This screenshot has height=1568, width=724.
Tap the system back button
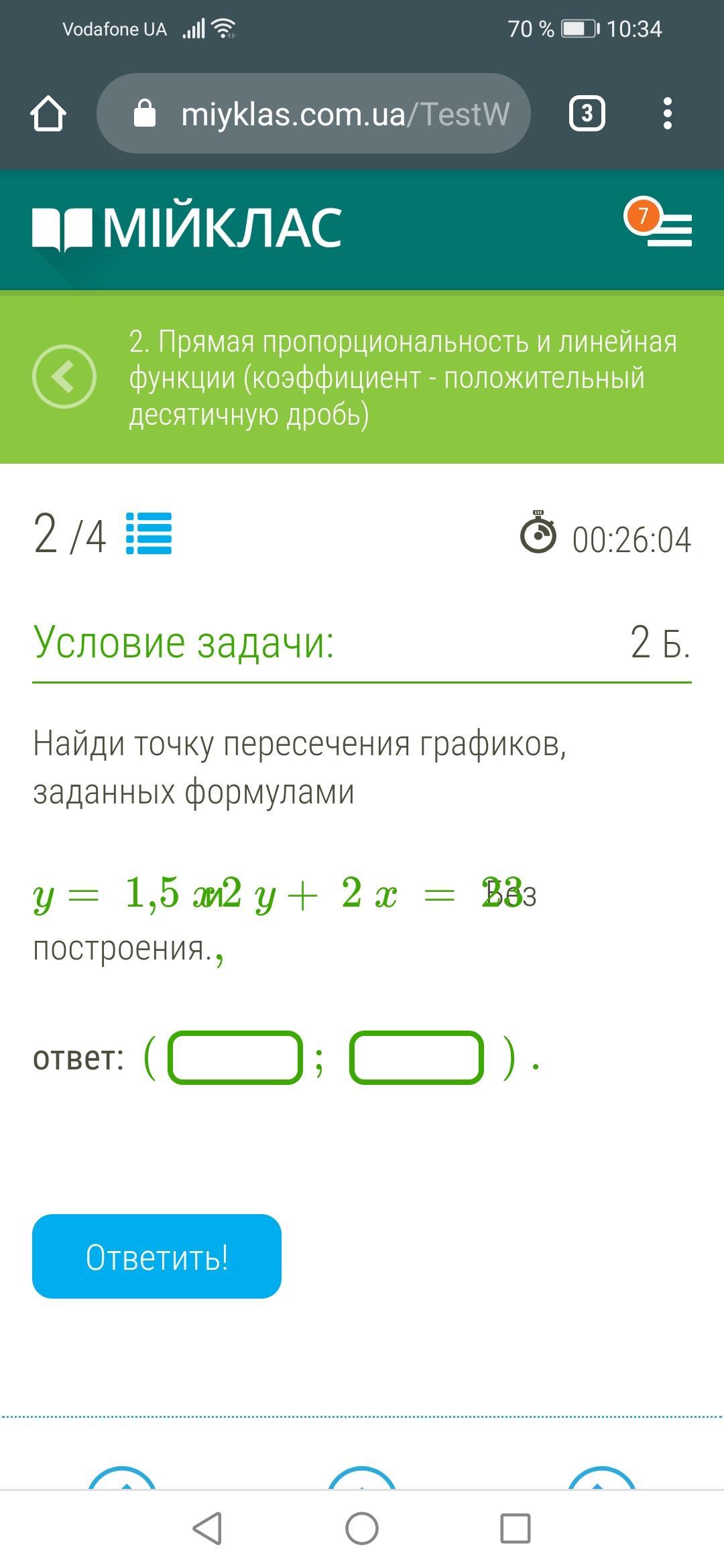[x=207, y=1528]
